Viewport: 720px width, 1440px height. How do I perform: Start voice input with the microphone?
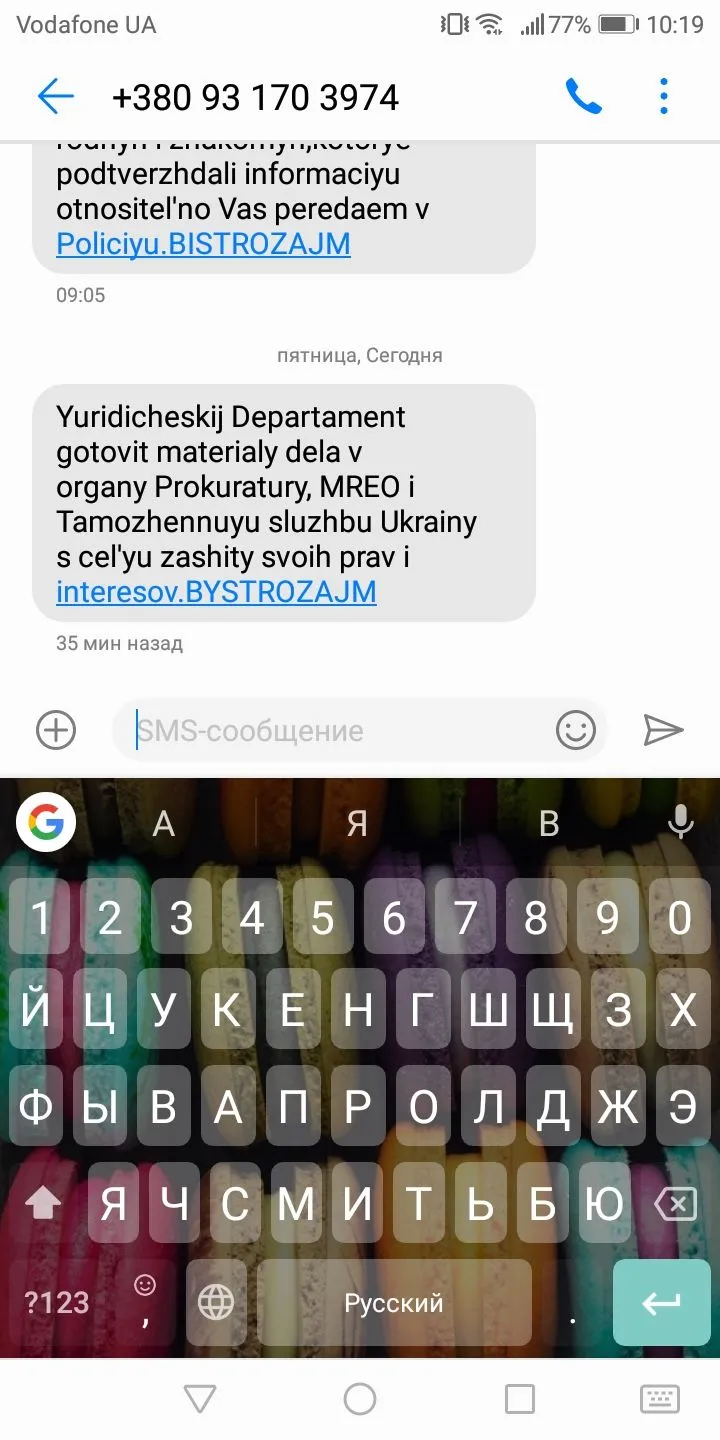(681, 823)
